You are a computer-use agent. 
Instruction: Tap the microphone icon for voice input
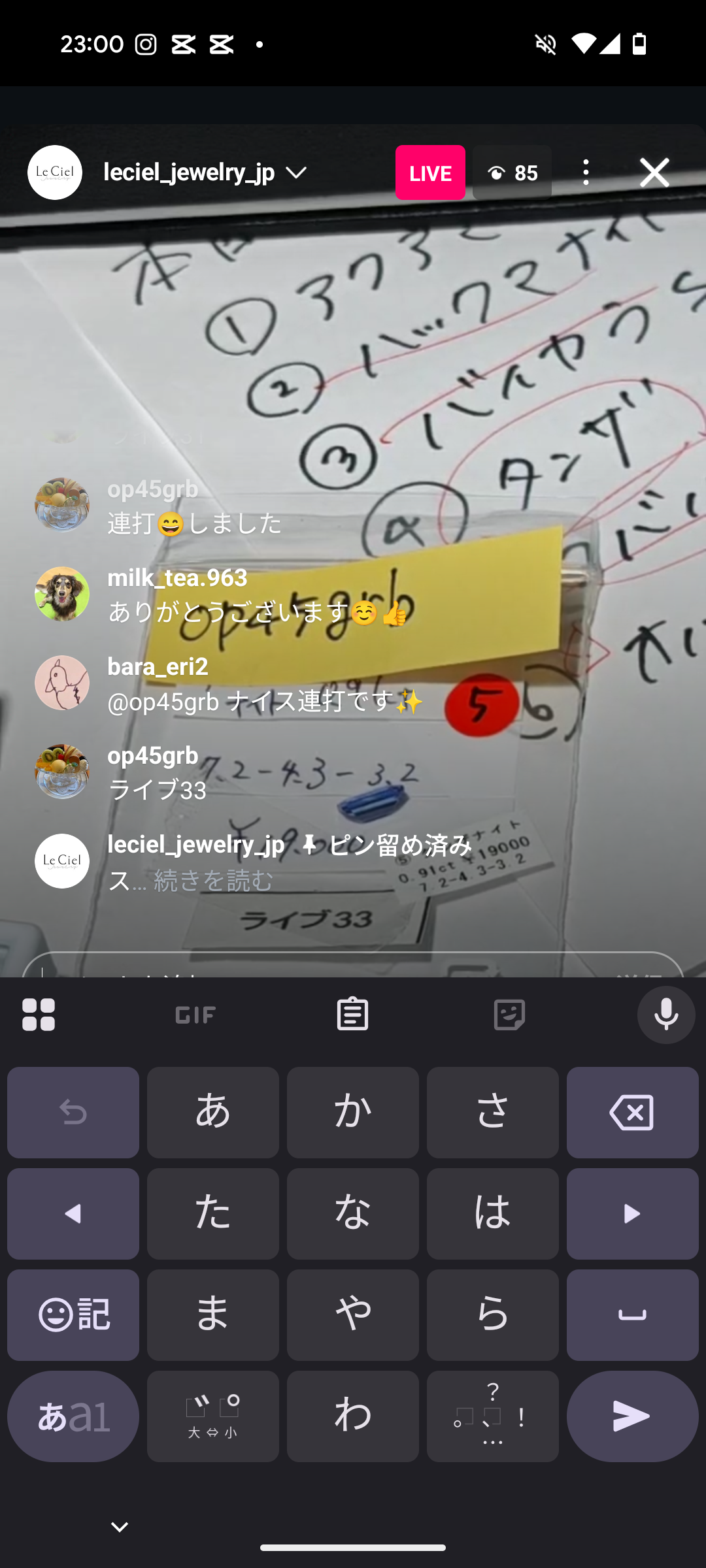665,1014
